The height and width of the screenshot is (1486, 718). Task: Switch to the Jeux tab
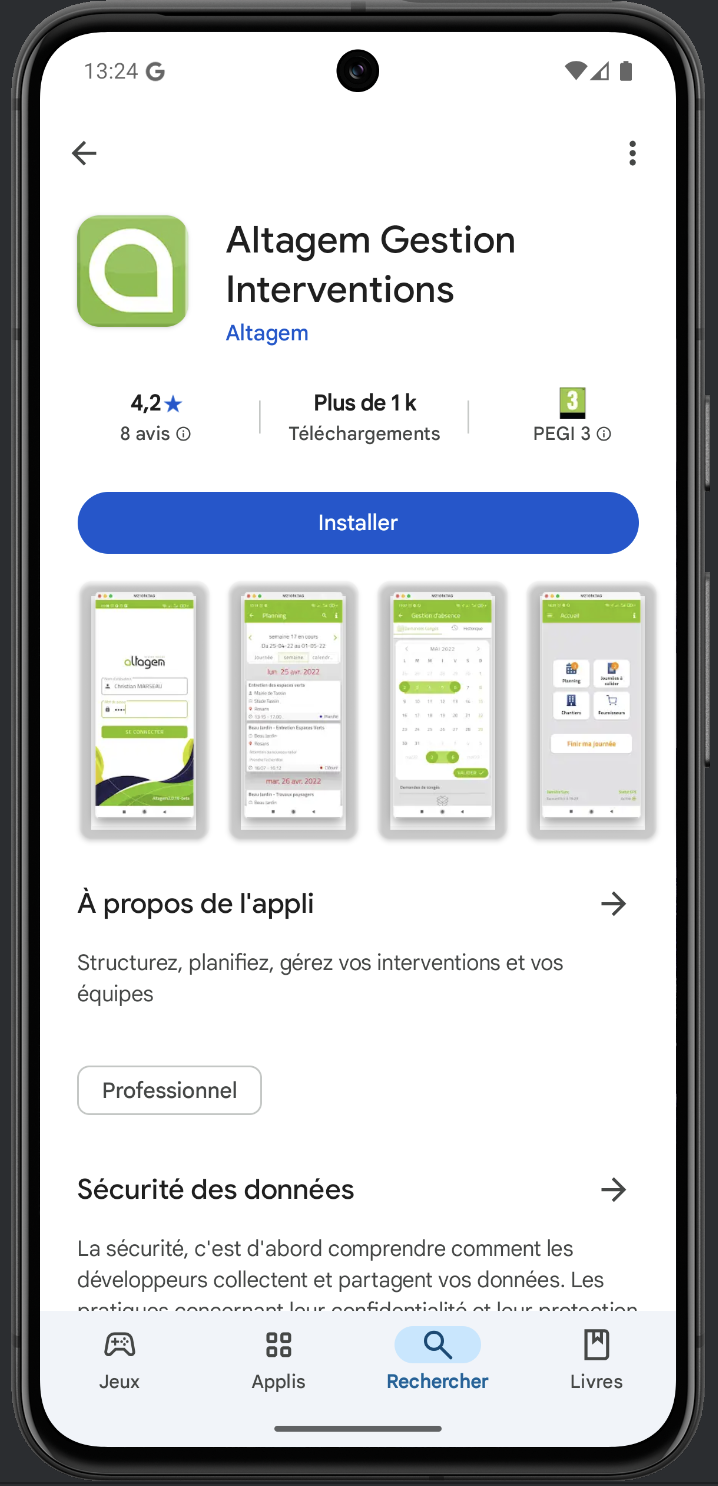point(119,1359)
